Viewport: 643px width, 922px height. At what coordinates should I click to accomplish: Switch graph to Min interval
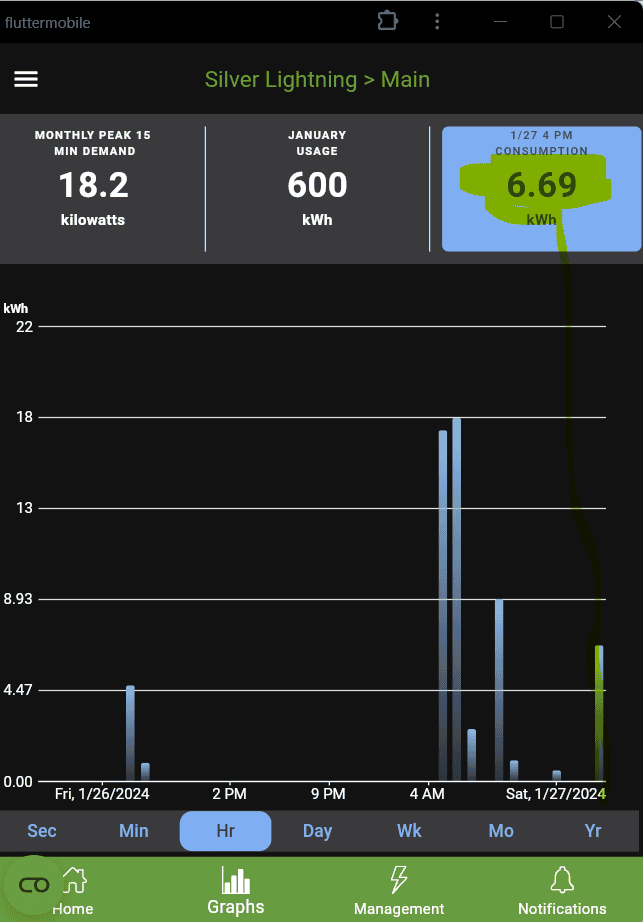coord(134,831)
